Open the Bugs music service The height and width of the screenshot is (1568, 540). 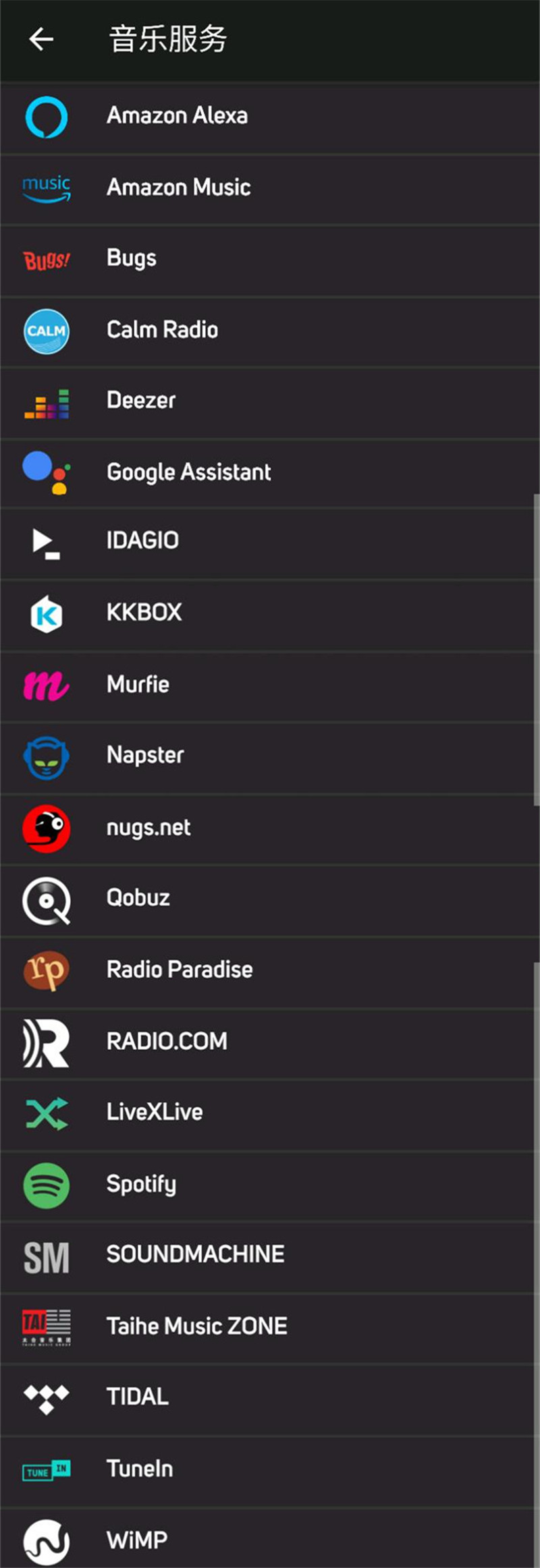[x=132, y=258]
